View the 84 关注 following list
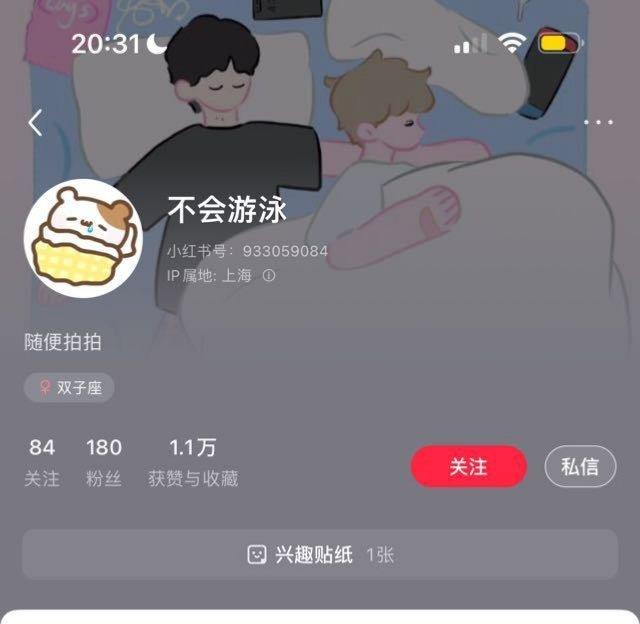640x624 pixels. click(42, 461)
